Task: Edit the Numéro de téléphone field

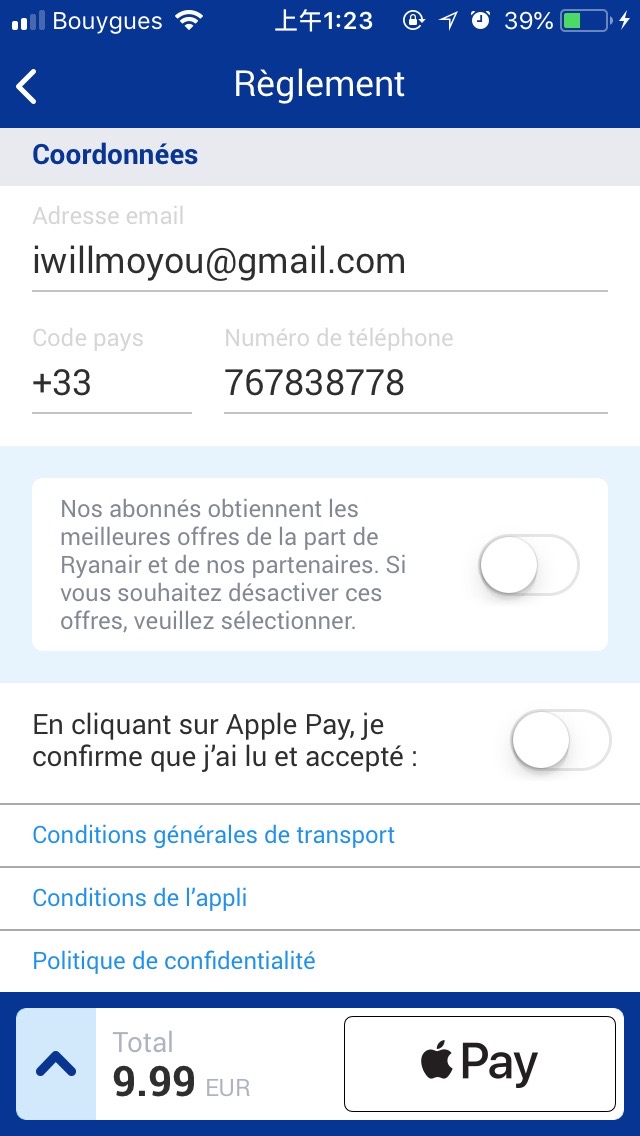Action: 415,383
